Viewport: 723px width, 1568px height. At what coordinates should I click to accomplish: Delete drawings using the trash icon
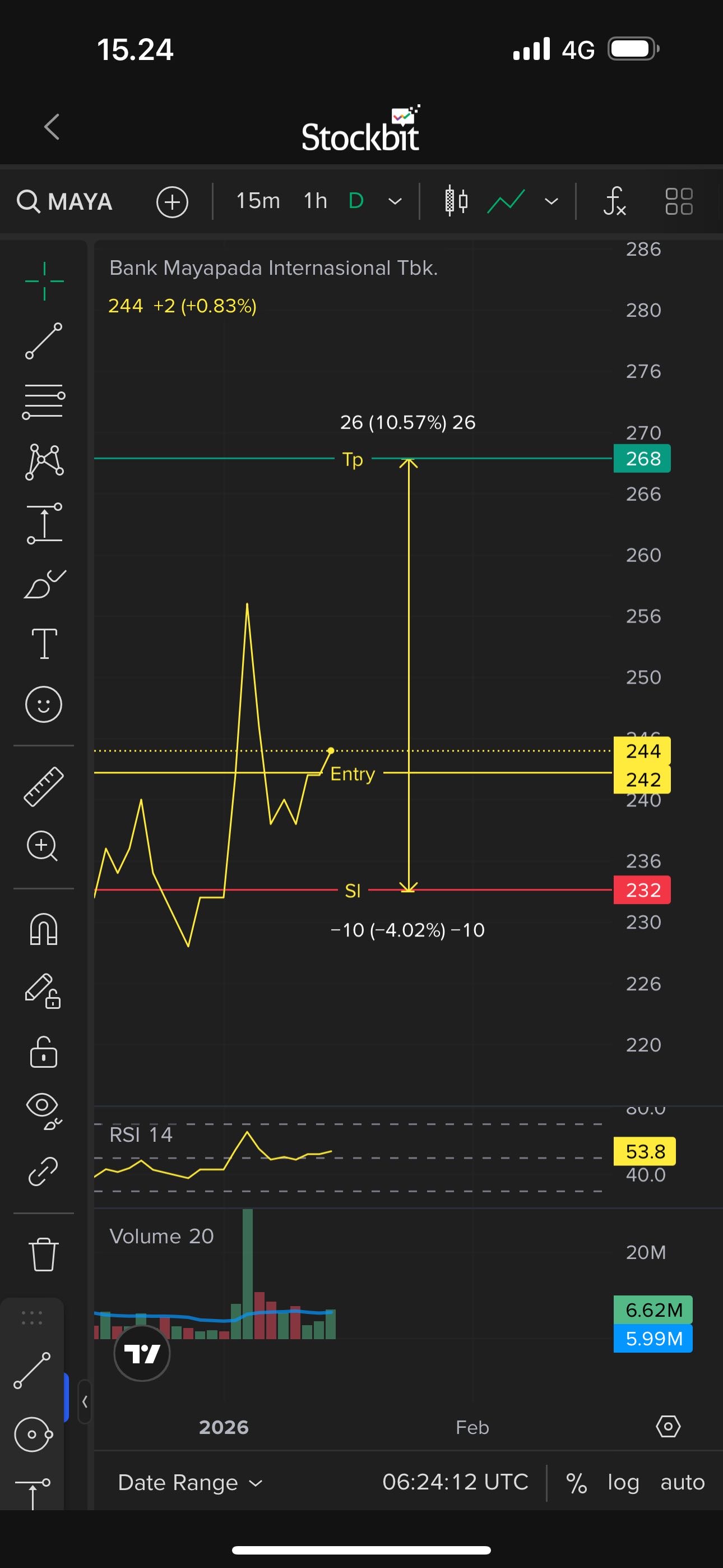pos(44,1254)
